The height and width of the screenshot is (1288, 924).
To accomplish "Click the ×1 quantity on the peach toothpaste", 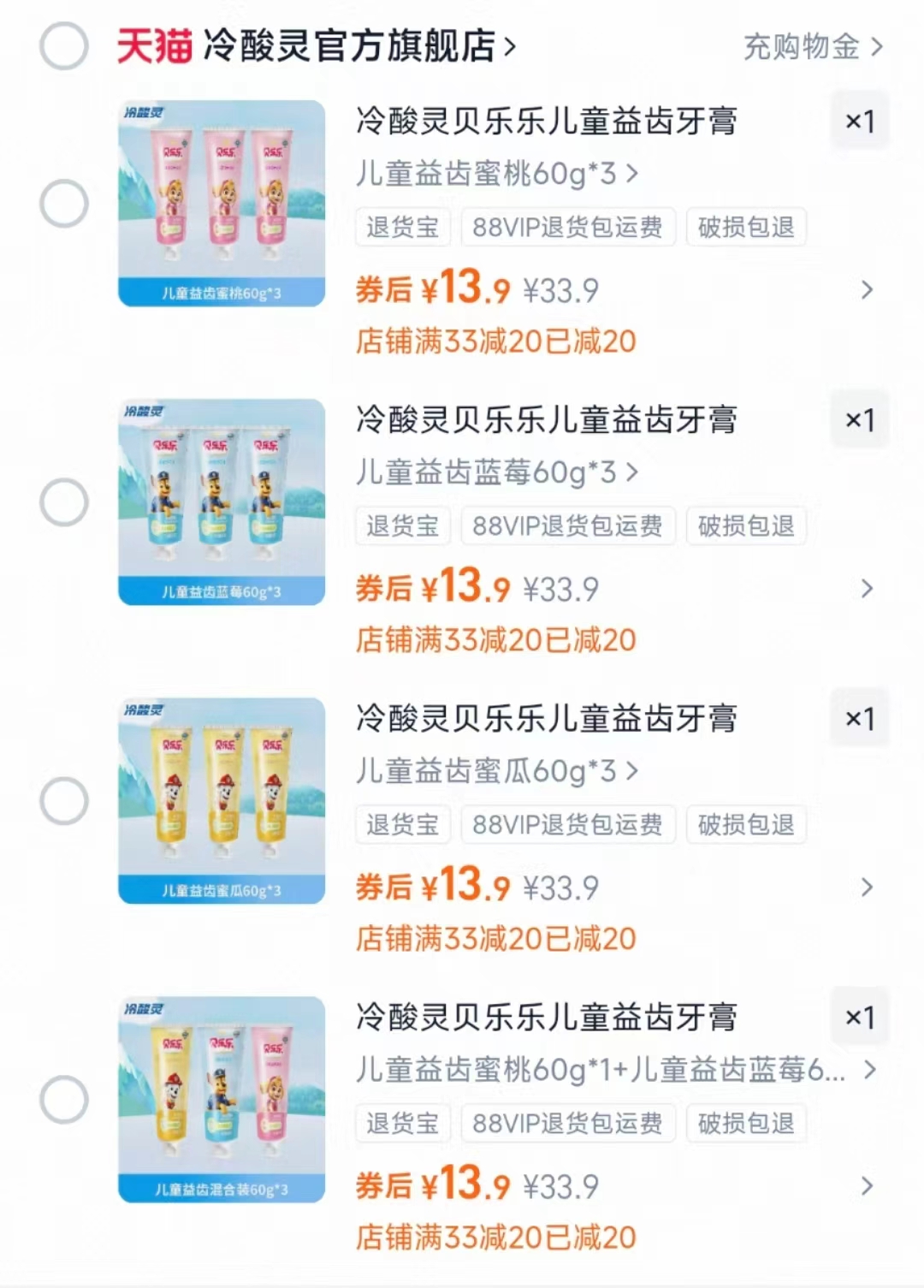I will tap(860, 120).
